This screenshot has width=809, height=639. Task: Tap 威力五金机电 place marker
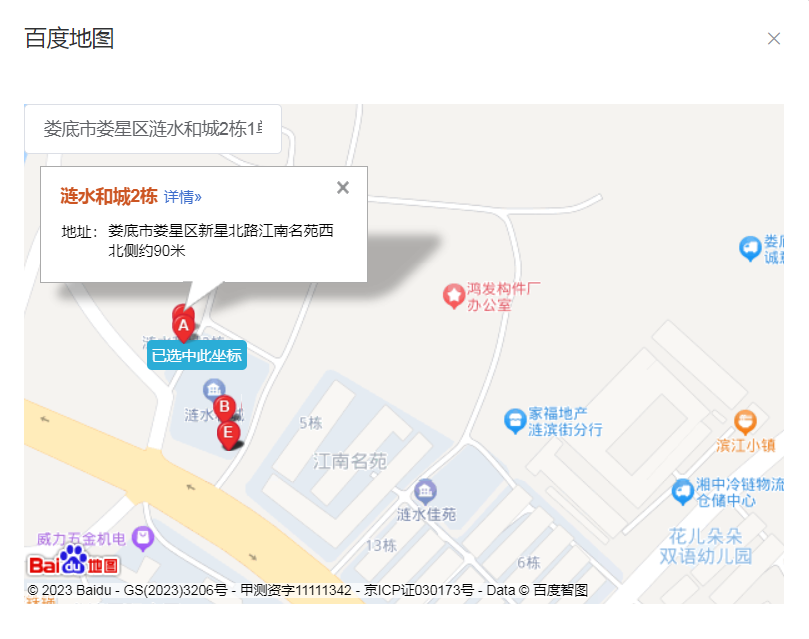click(143, 538)
